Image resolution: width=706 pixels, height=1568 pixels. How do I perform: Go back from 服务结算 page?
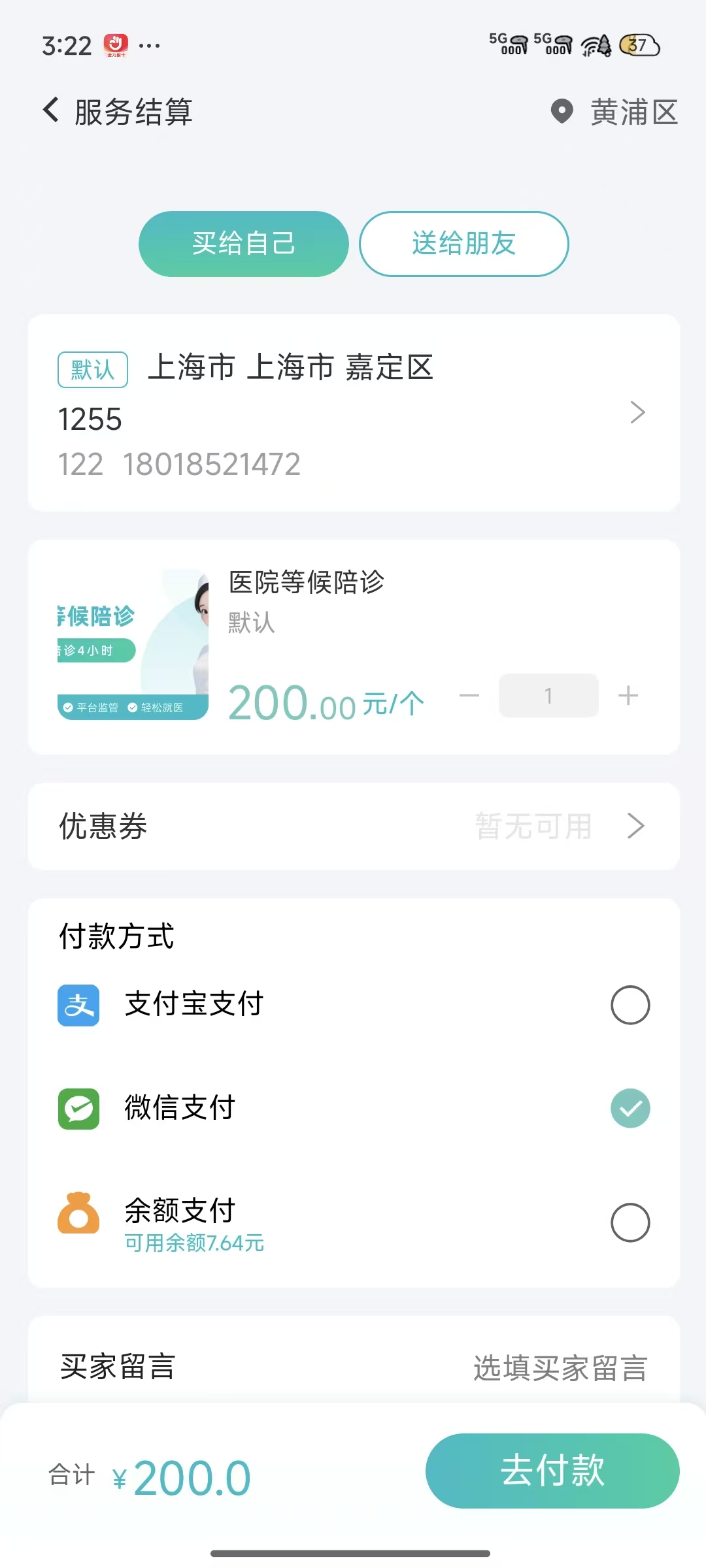pos(51,110)
